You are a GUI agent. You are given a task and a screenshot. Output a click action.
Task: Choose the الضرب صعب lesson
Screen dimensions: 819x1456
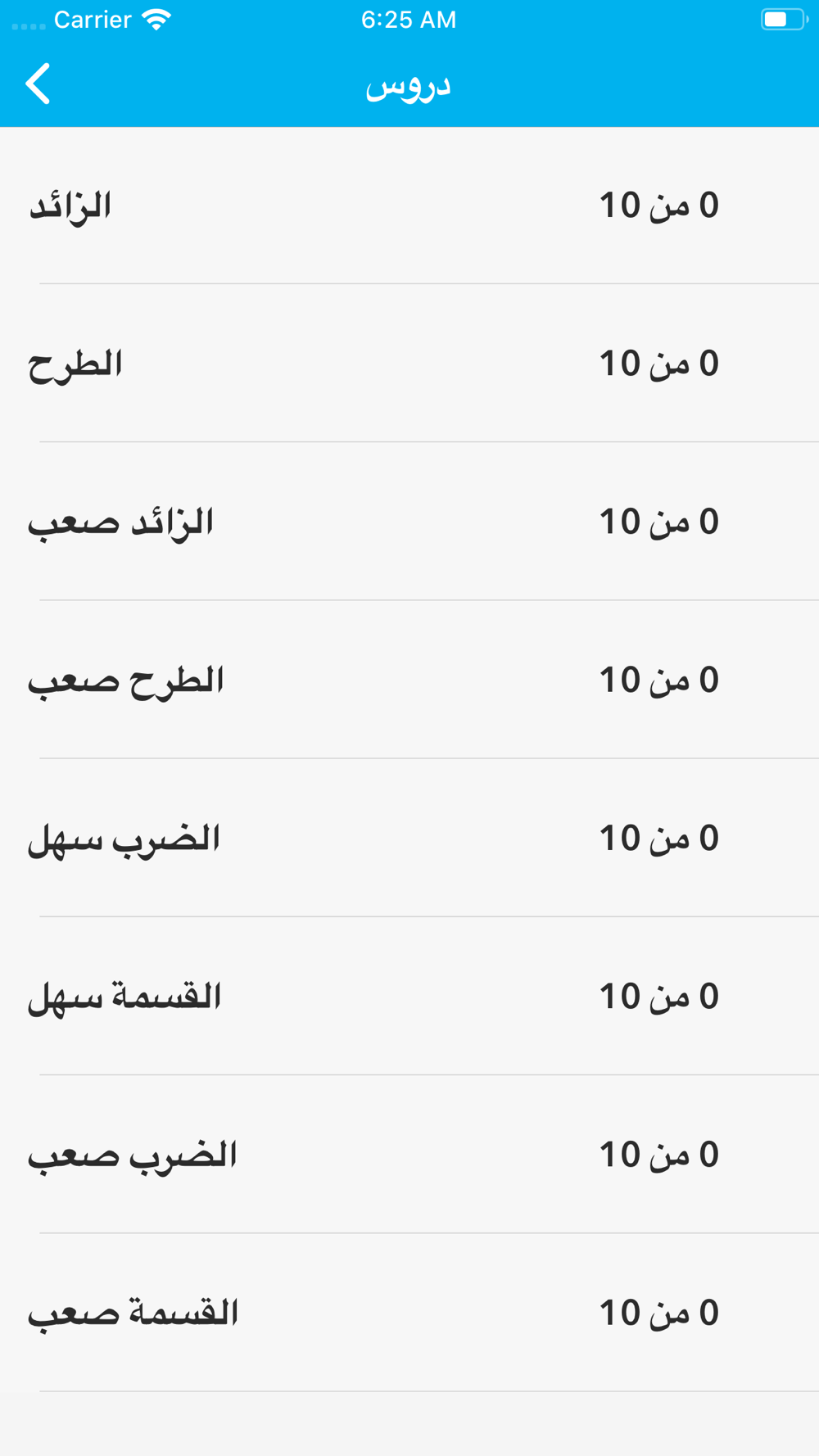pyautogui.click(x=409, y=1154)
